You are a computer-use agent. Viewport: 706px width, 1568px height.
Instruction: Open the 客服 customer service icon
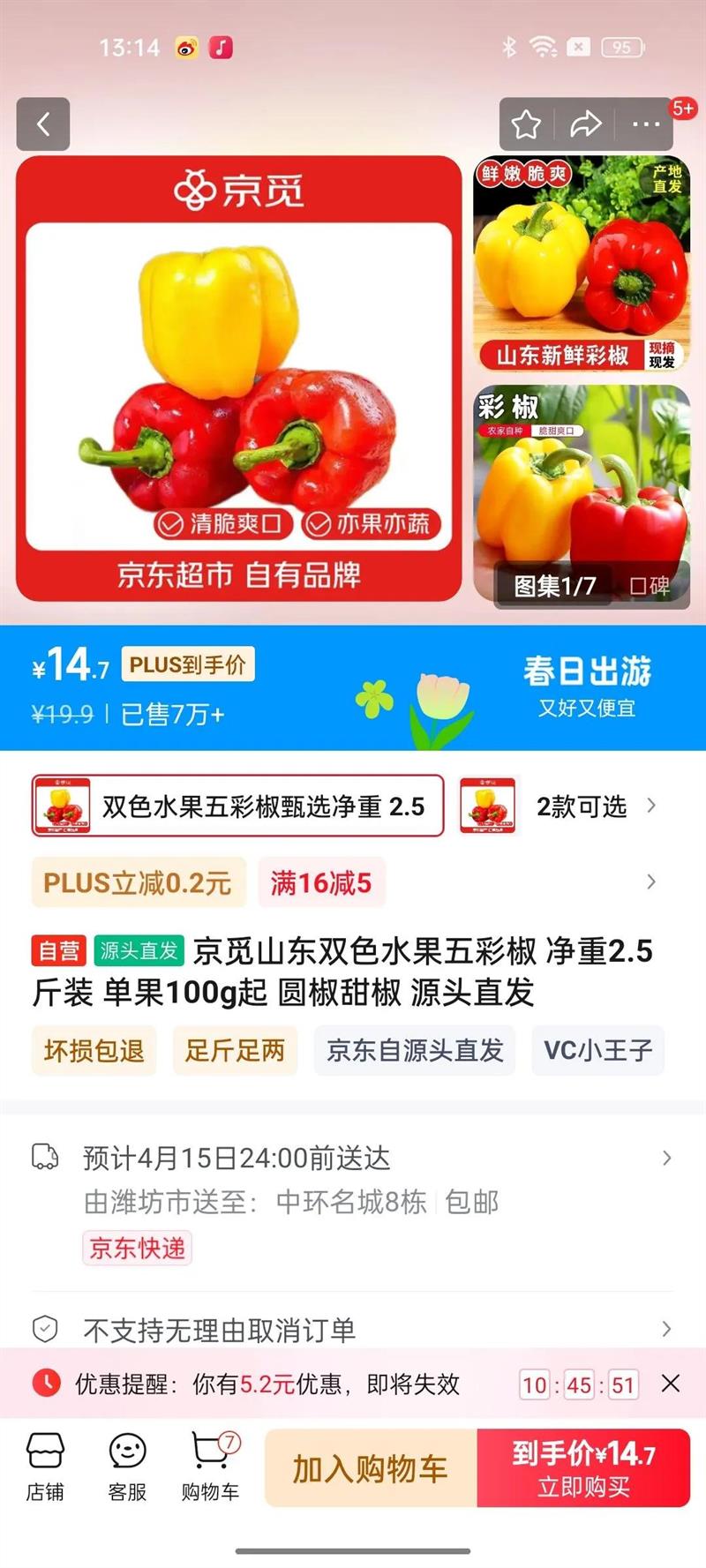(x=128, y=1463)
